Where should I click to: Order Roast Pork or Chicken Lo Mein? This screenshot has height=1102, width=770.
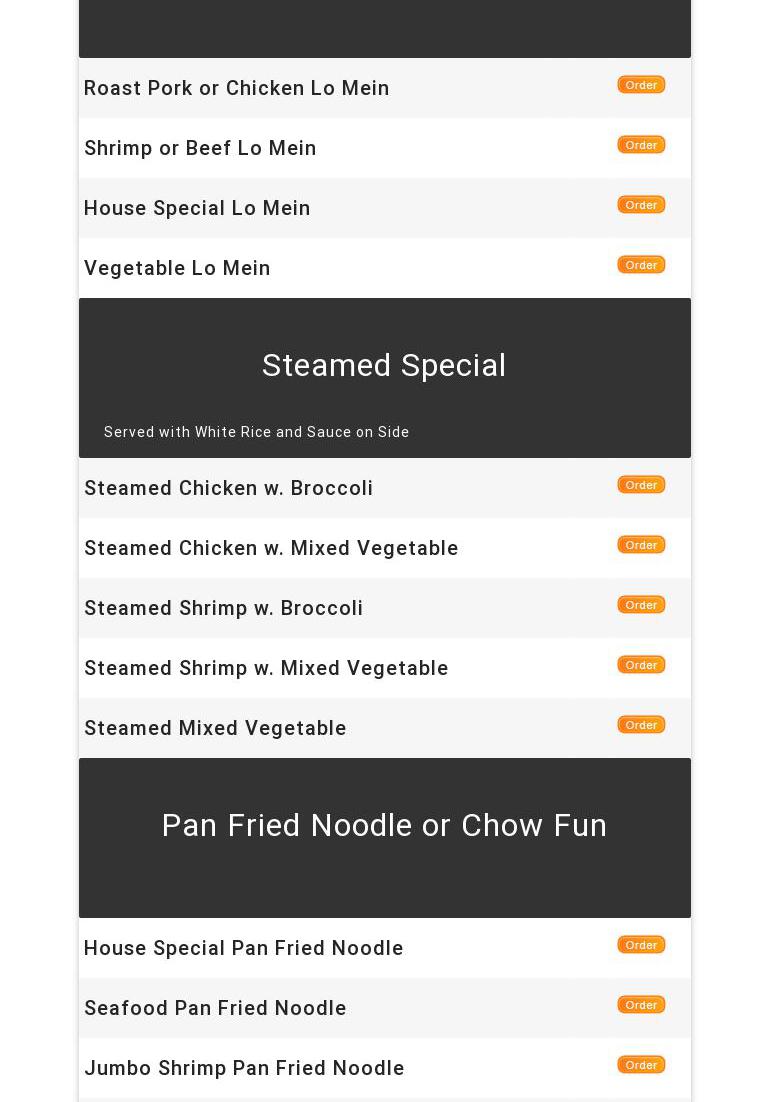pyautogui.click(x=641, y=85)
